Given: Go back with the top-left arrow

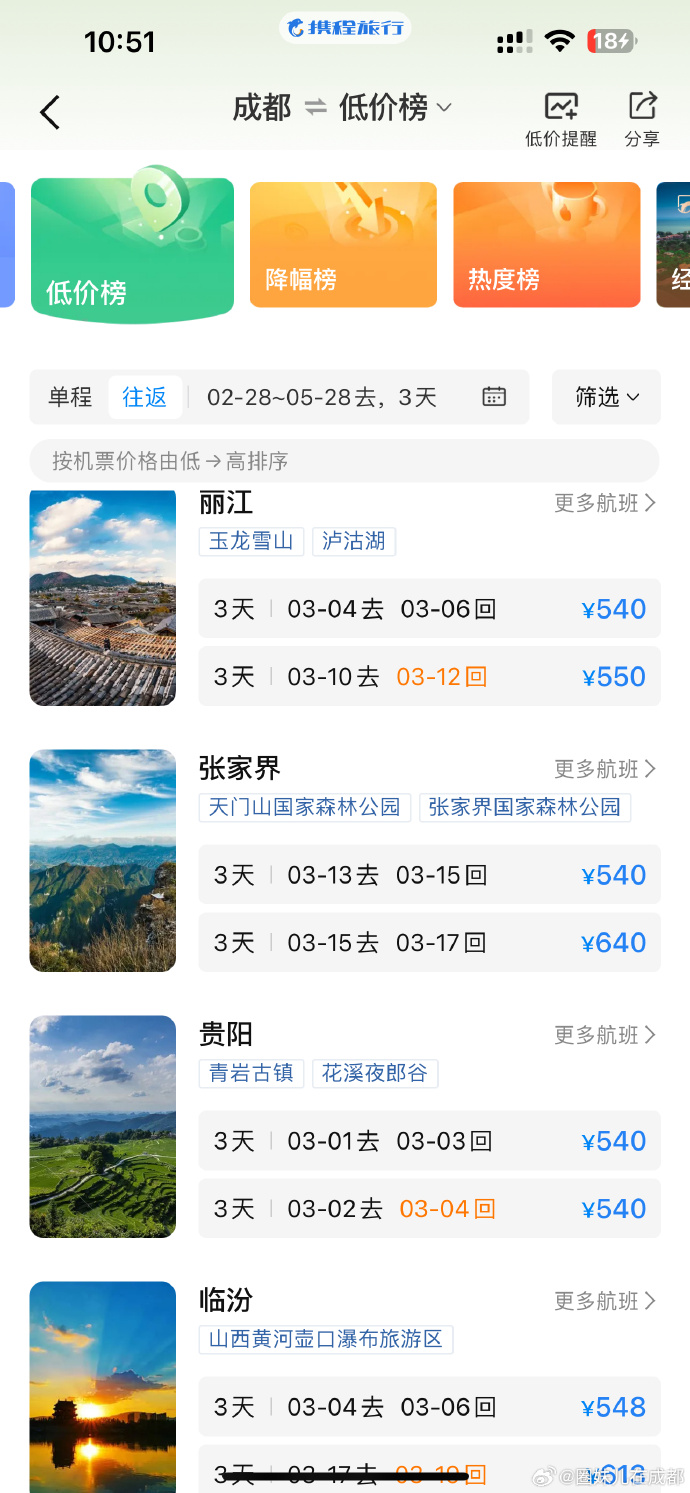Looking at the screenshot, I should coord(50,112).
